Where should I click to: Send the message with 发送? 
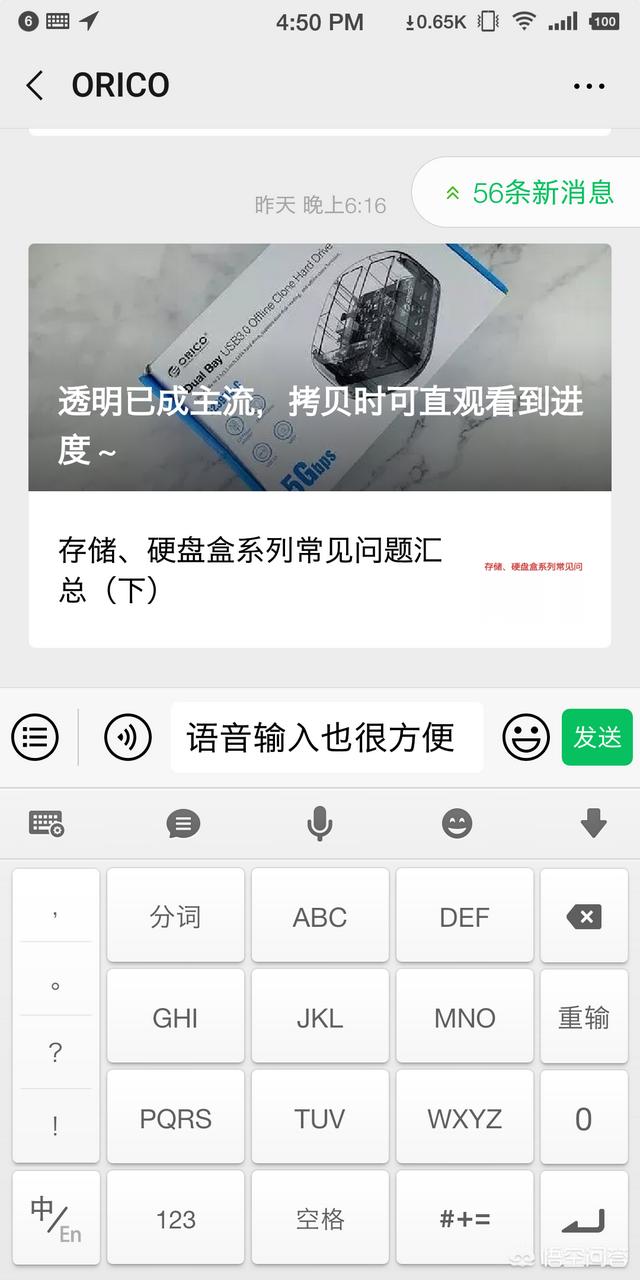click(597, 737)
